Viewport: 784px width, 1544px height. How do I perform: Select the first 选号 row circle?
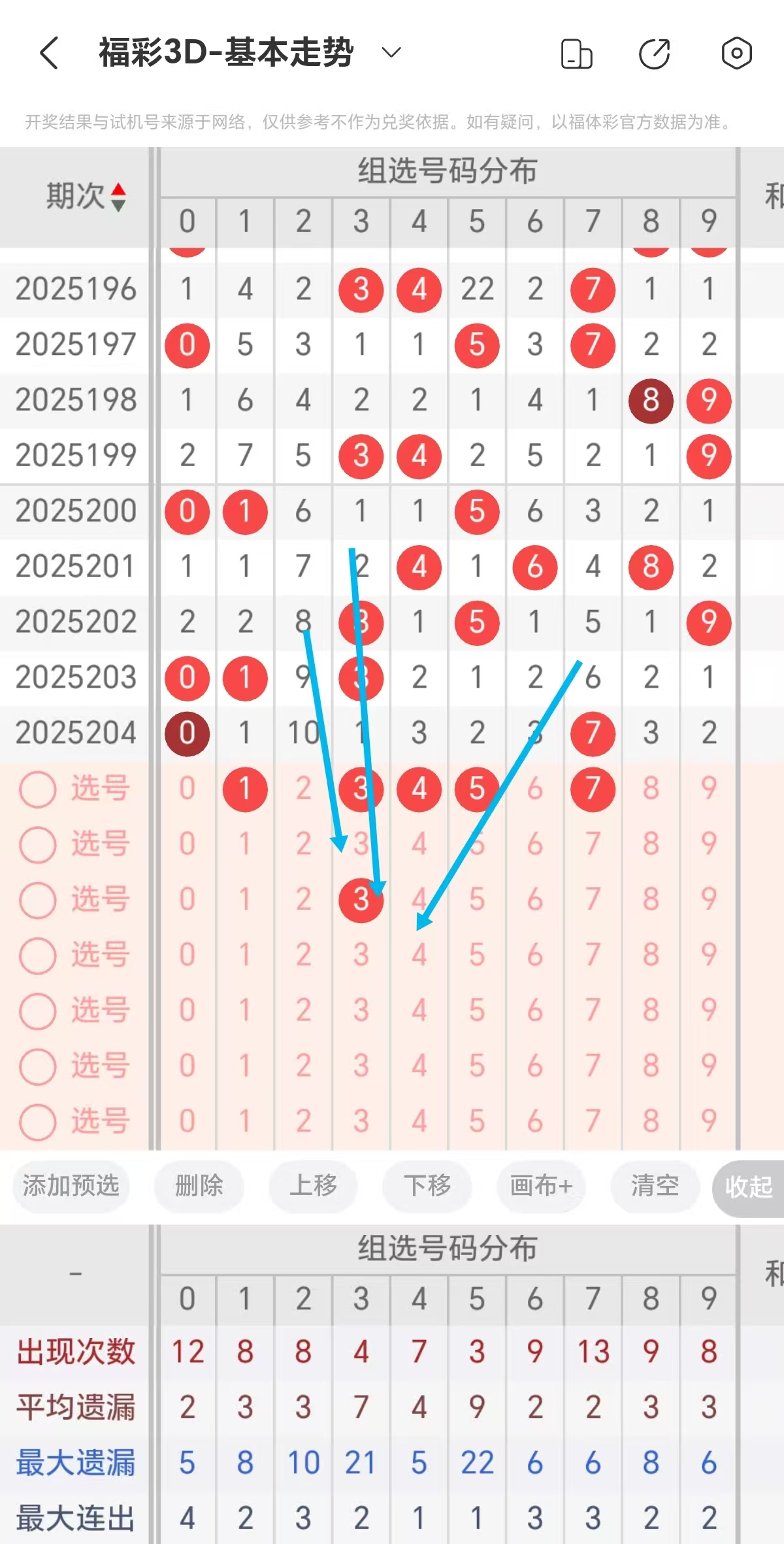tap(37, 789)
